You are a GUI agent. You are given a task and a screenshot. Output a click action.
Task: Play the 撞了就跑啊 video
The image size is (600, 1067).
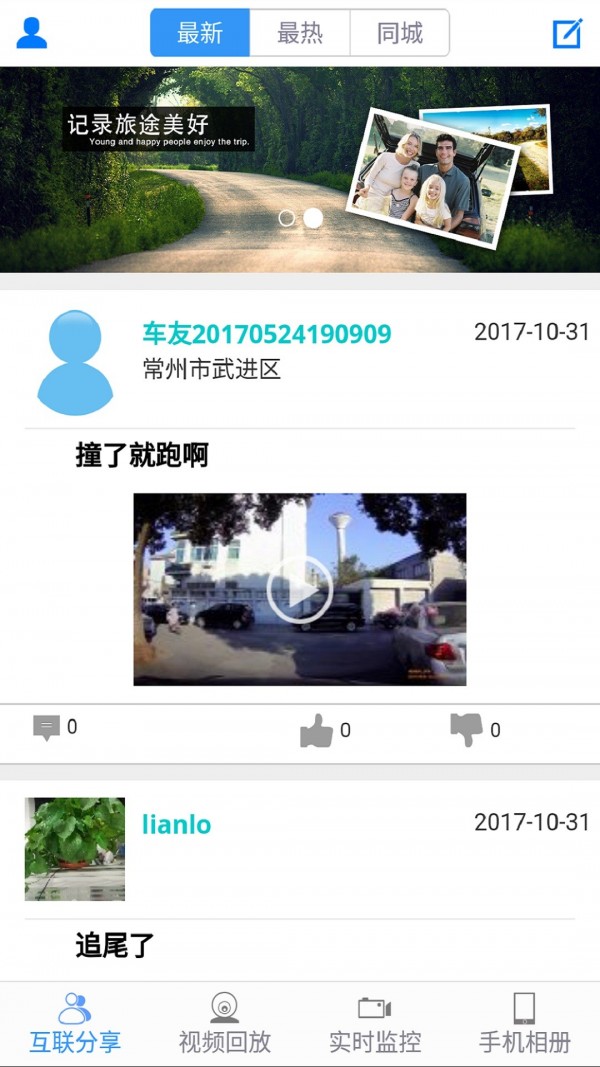coord(299,589)
